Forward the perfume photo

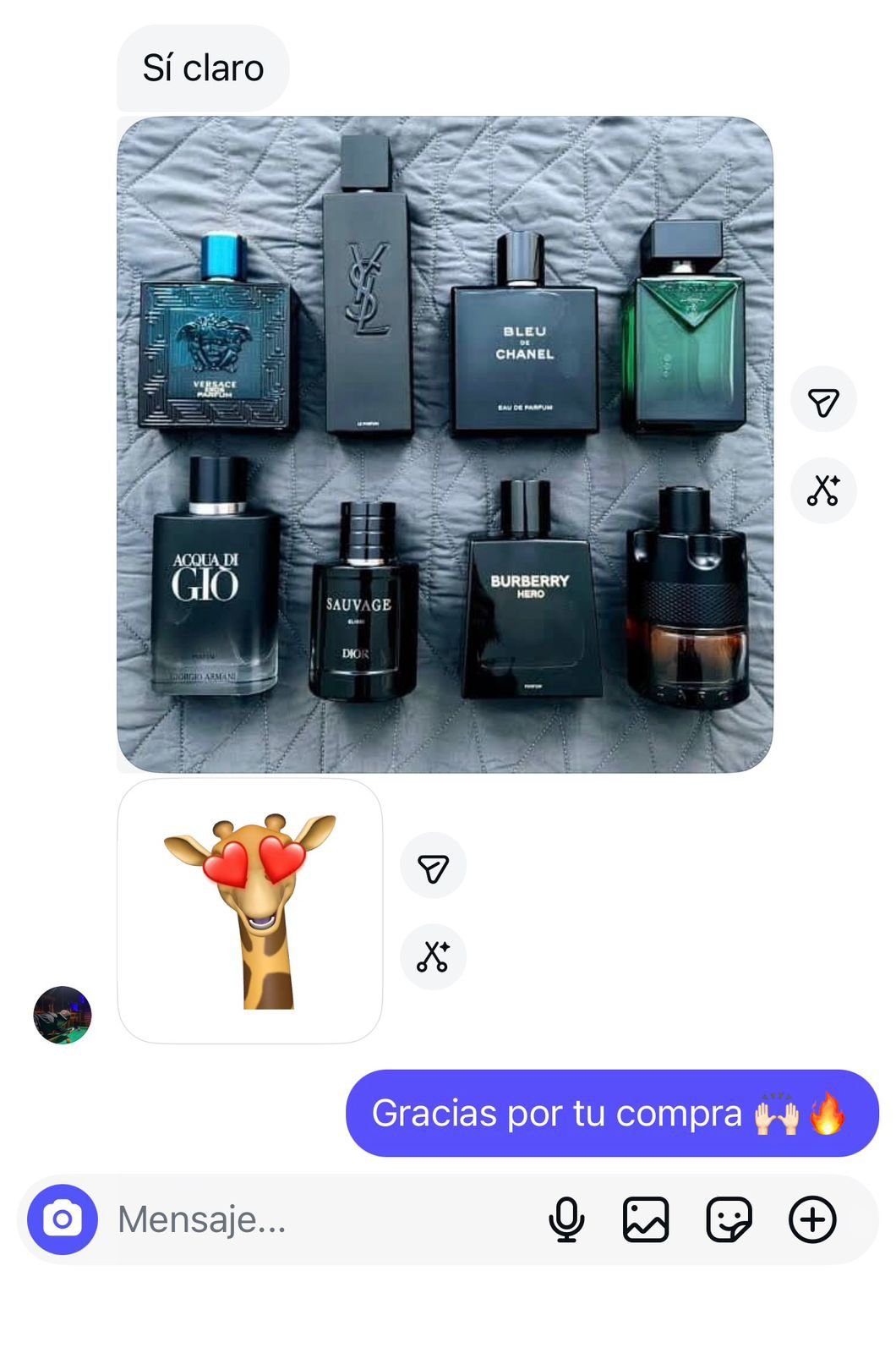coord(822,400)
